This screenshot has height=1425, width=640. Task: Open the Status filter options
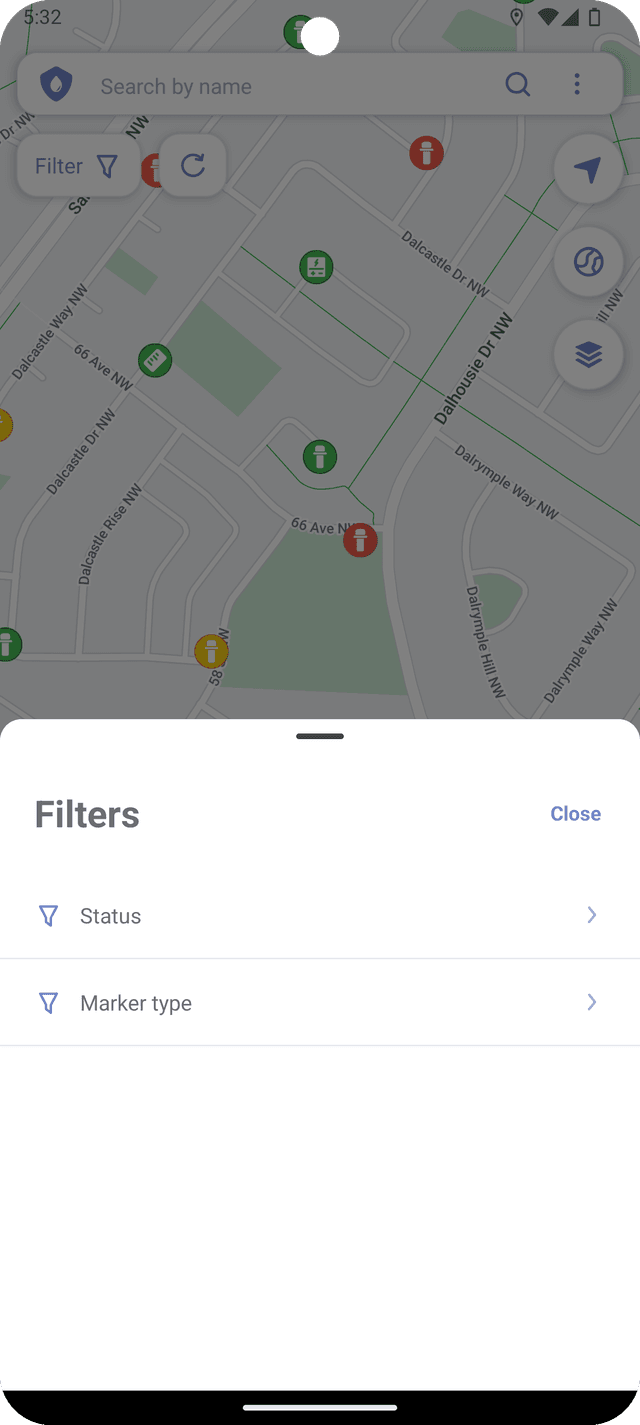[x=320, y=916]
